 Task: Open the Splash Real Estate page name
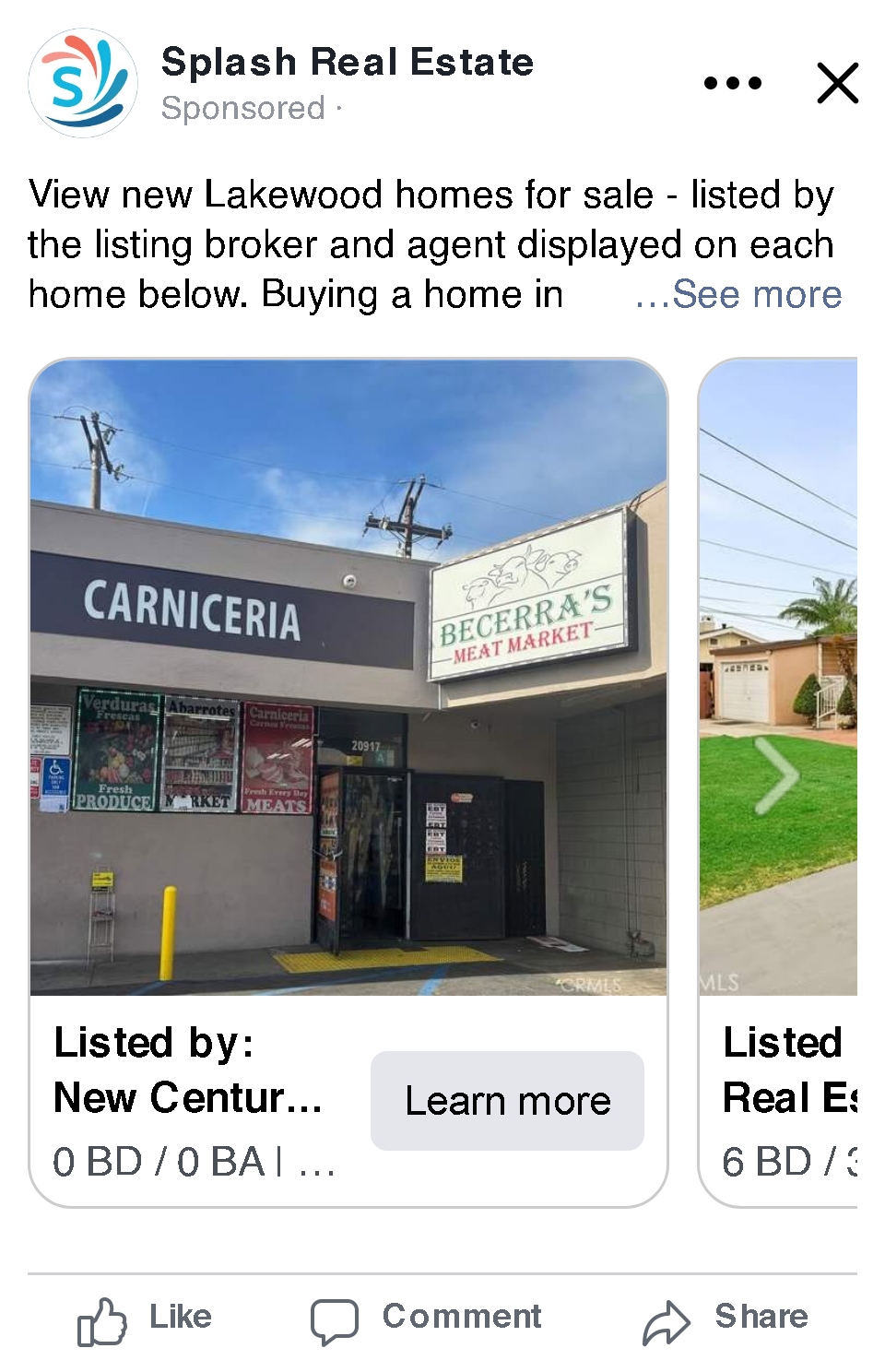(348, 62)
